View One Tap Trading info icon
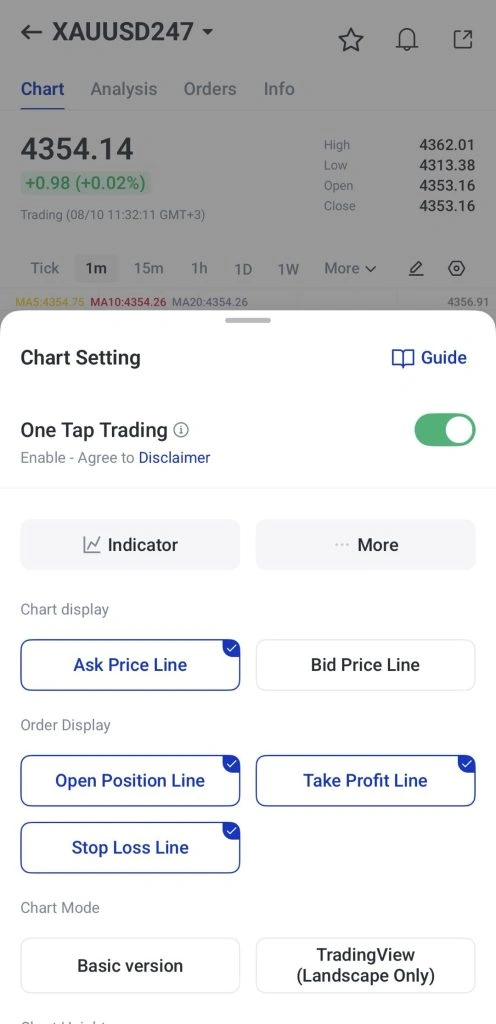This screenshot has width=496, height=1024. coord(181,430)
